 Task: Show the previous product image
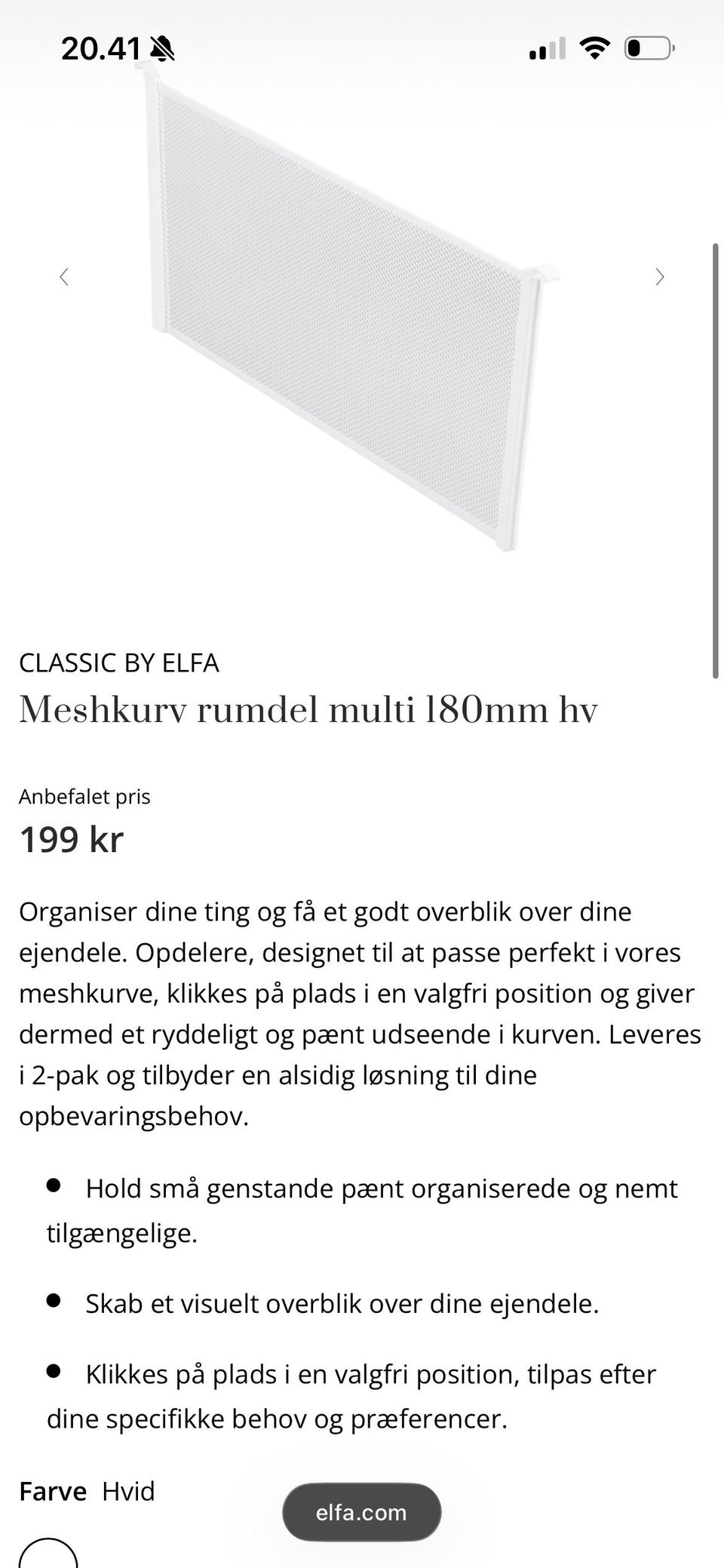tap(64, 277)
